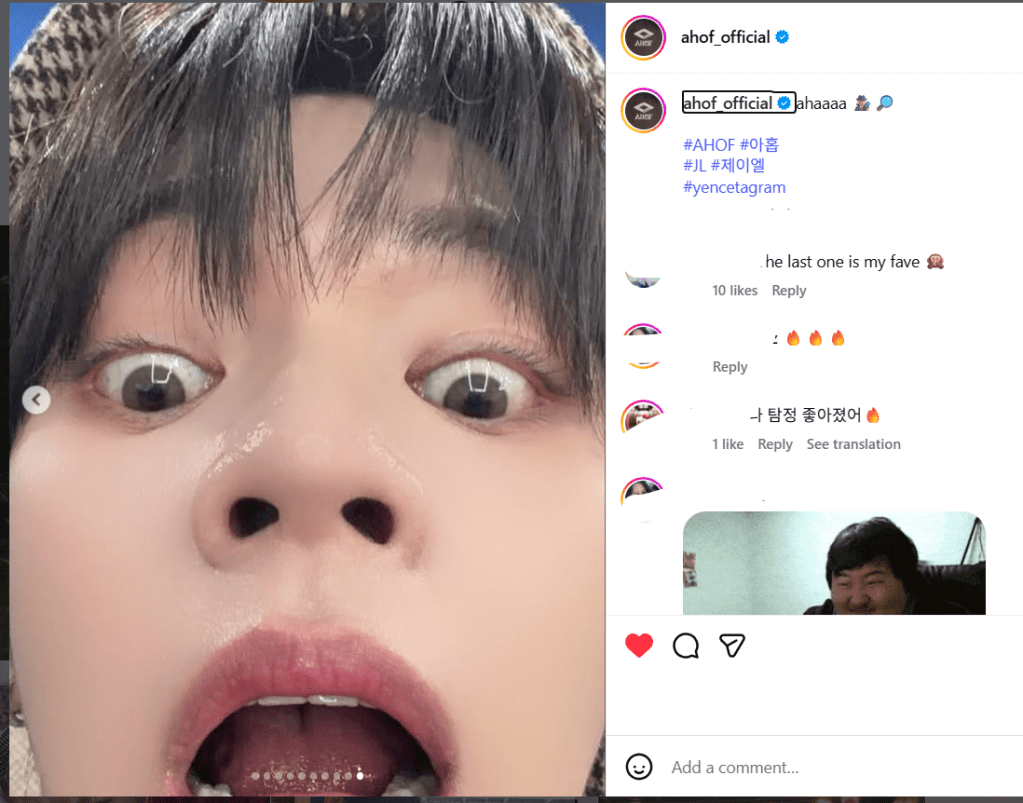This screenshot has height=803, width=1023.
Task: Open the emoji picker for comments
Action: pyautogui.click(x=639, y=767)
